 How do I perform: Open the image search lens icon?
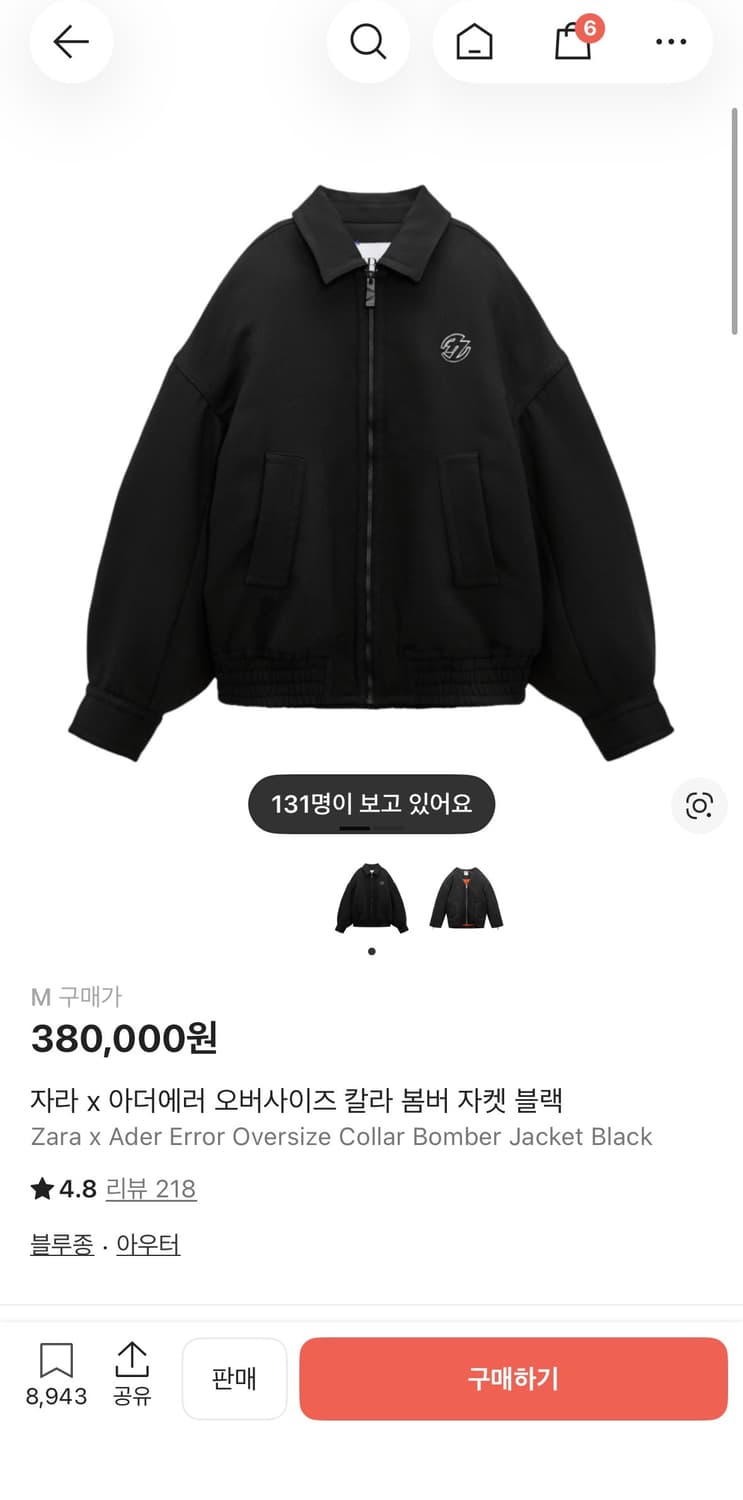[x=699, y=805]
